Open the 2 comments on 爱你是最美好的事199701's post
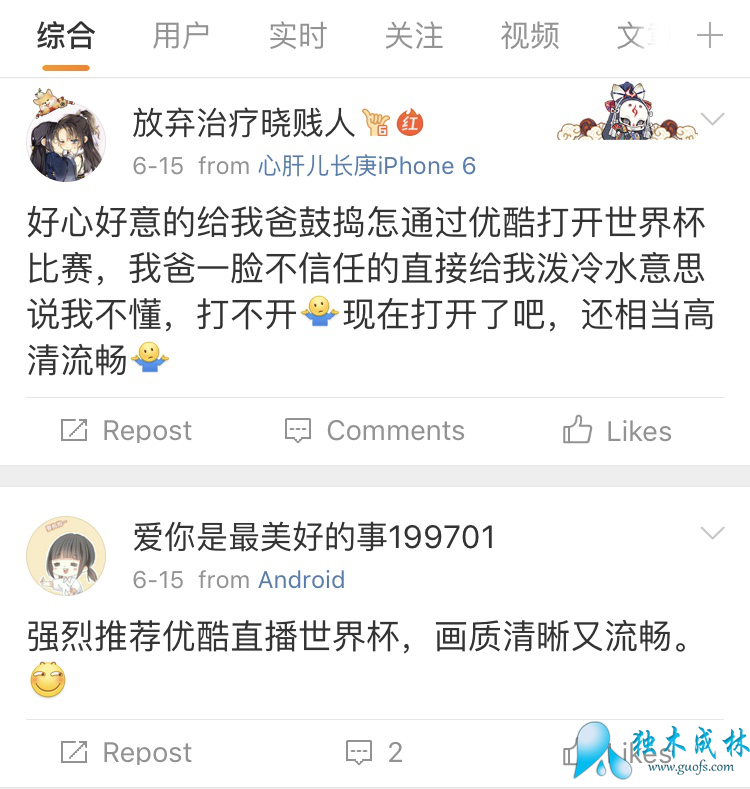750x789 pixels. click(375, 752)
